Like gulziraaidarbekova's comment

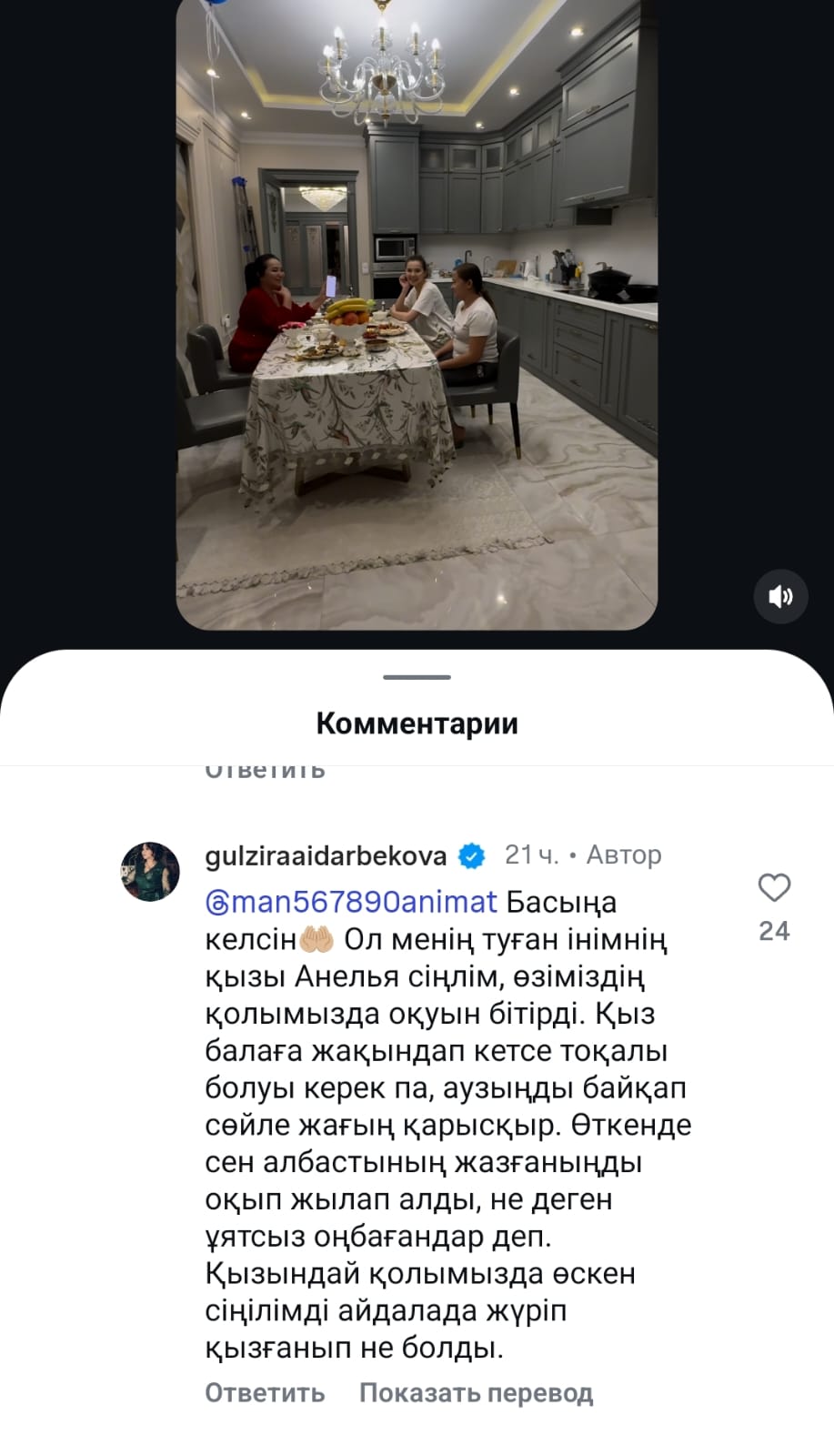point(774,887)
